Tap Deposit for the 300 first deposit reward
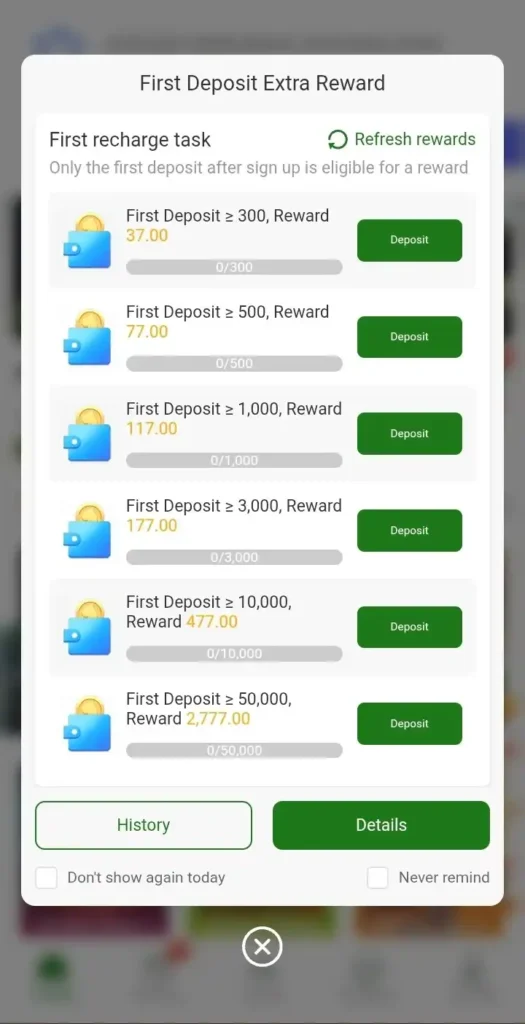The image size is (525, 1024). (x=409, y=240)
